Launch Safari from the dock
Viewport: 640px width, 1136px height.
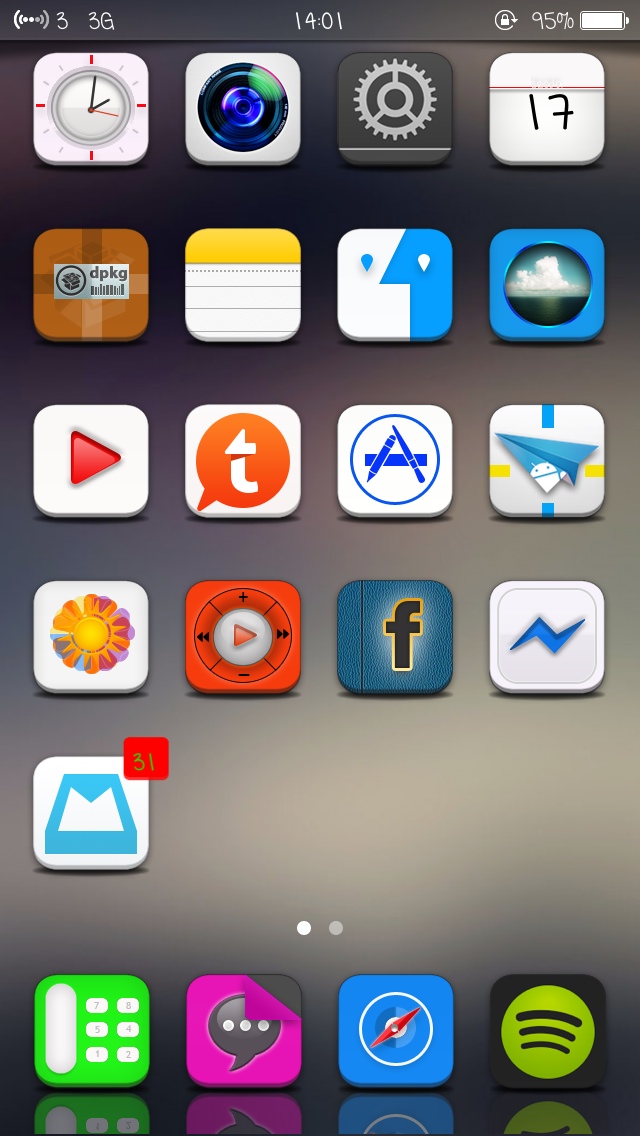tap(395, 1030)
